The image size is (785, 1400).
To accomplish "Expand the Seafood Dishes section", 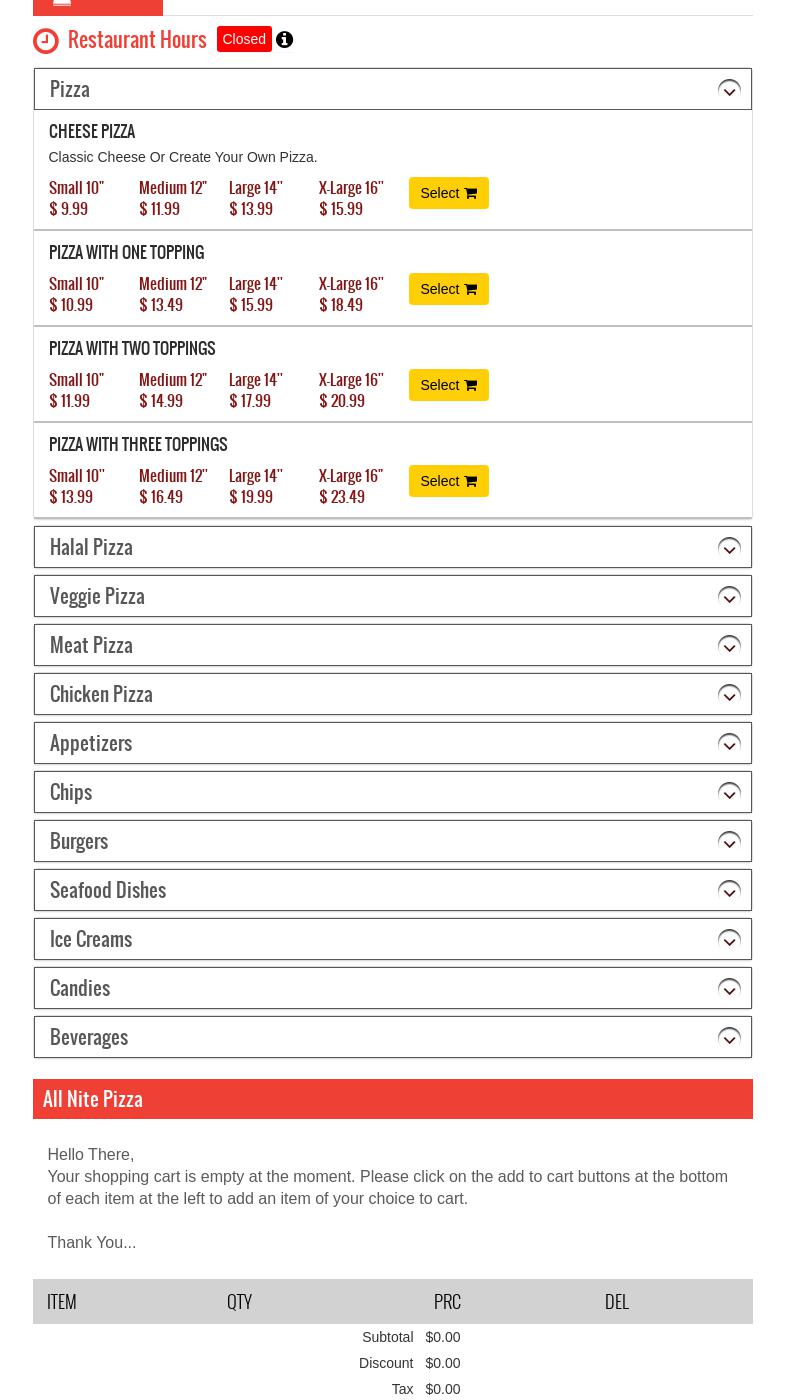I will [x=392, y=889].
